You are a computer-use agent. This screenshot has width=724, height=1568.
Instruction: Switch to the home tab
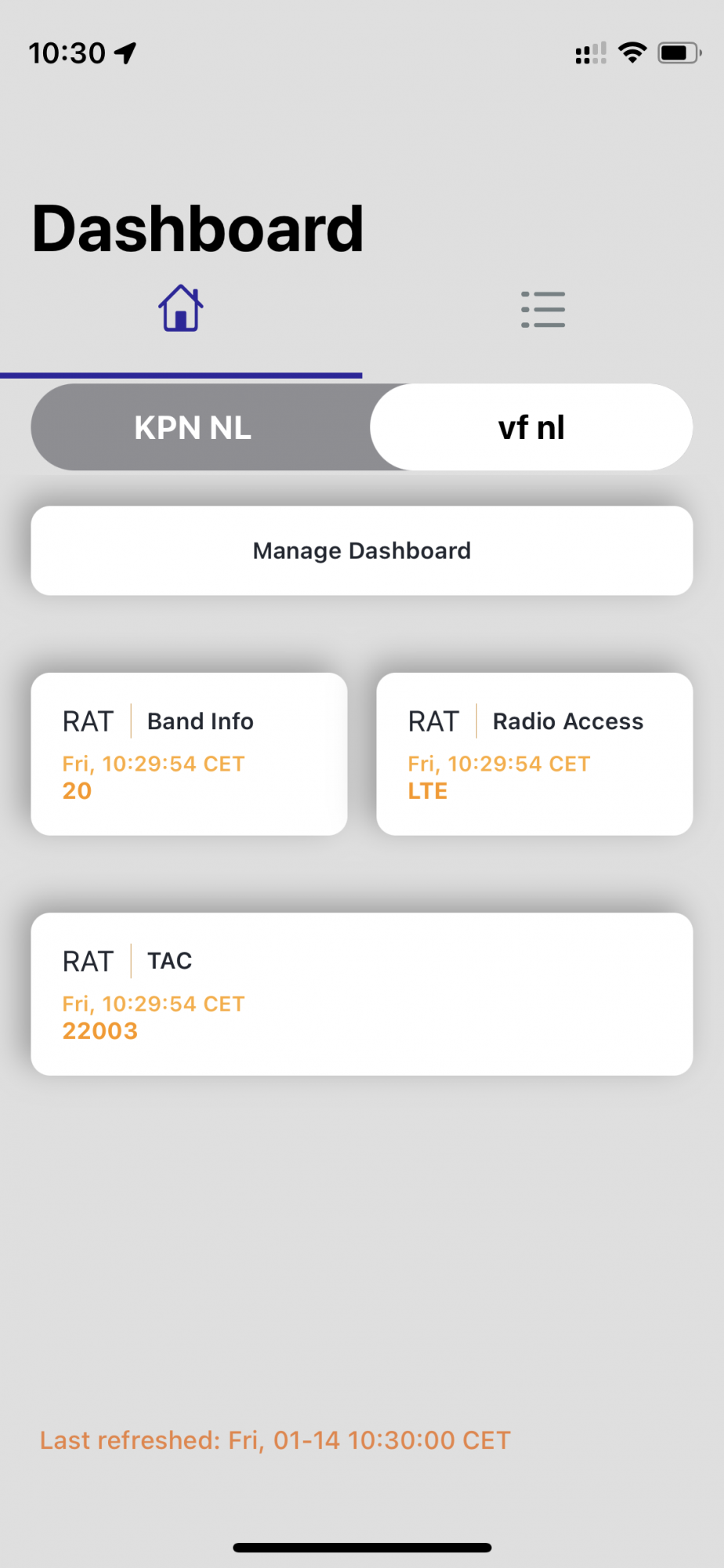tap(181, 308)
